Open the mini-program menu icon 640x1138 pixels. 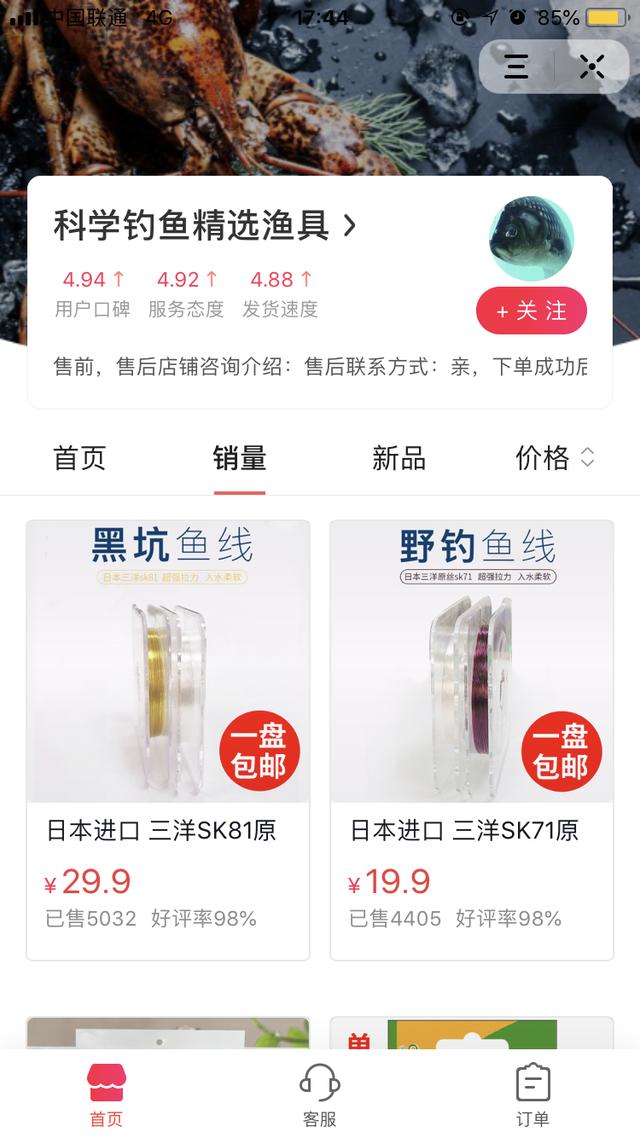click(517, 67)
